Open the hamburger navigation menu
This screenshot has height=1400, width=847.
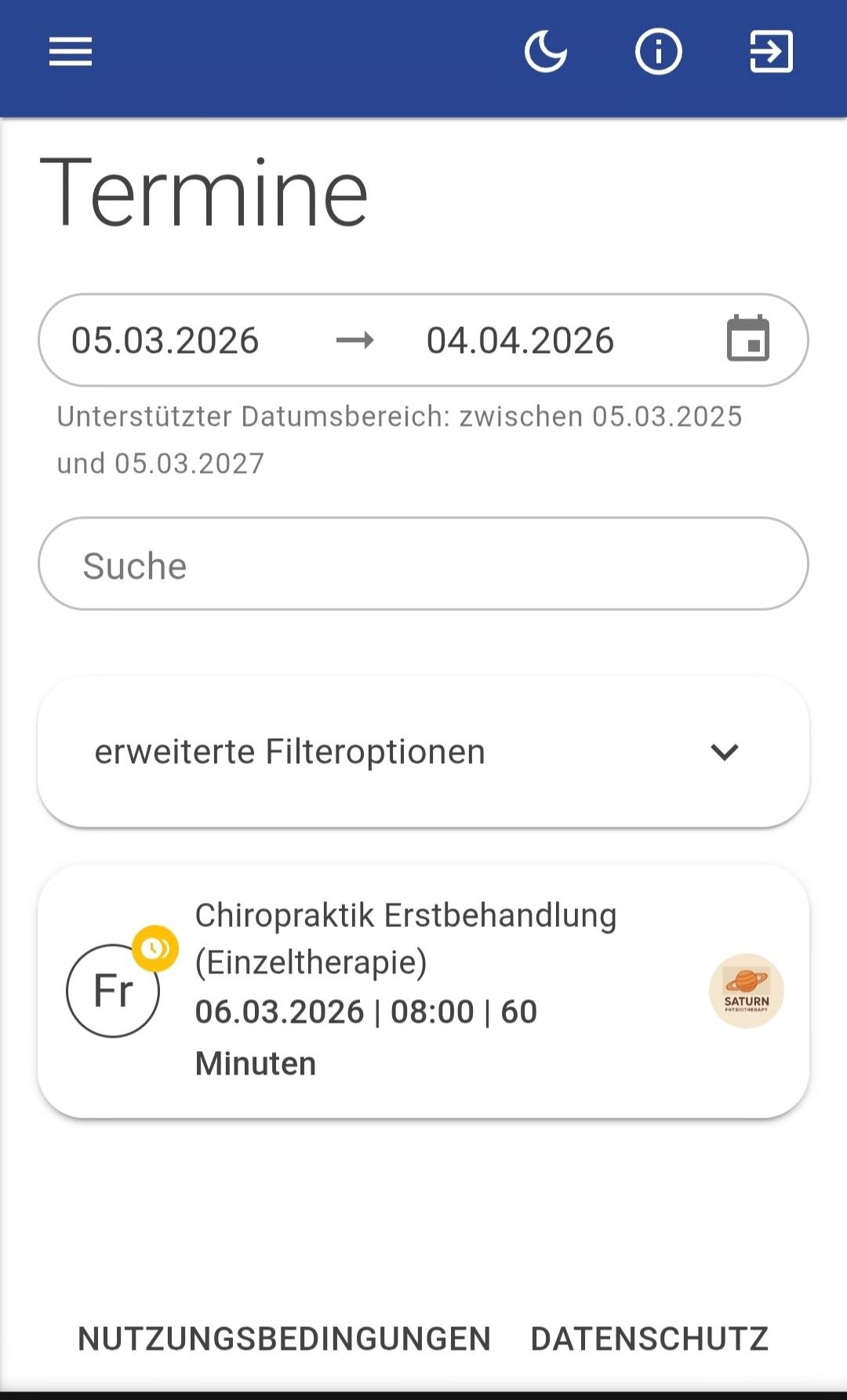pos(71,53)
